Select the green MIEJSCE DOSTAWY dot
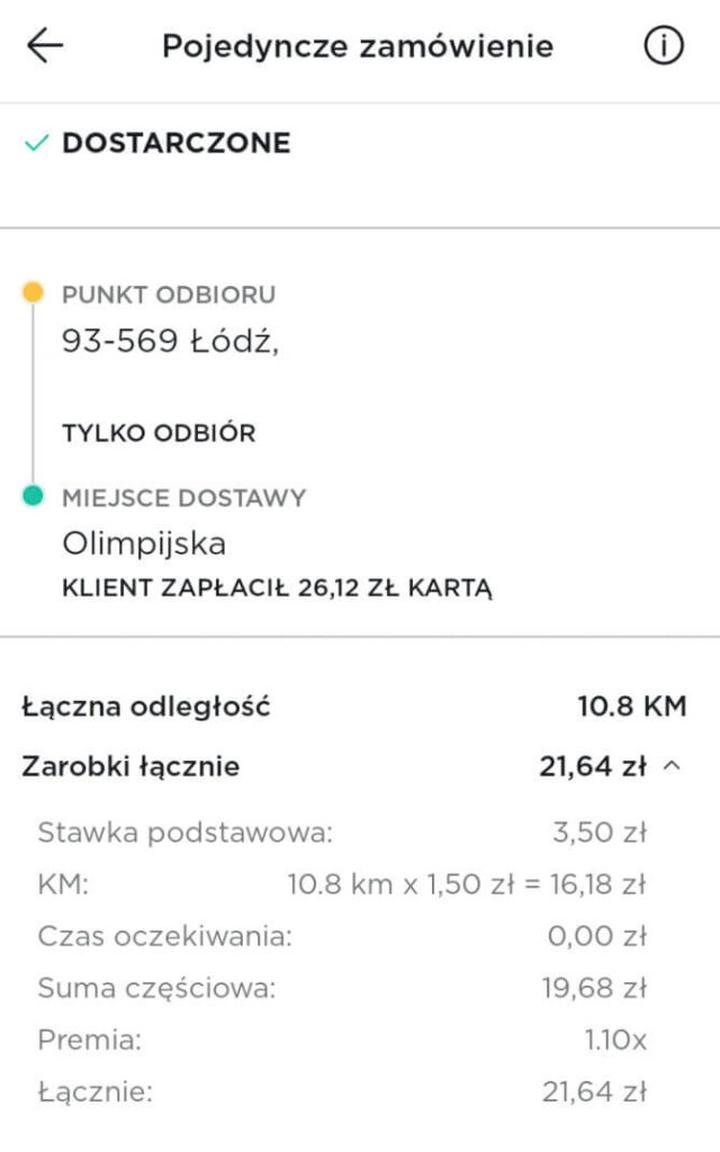 pyautogui.click(x=32, y=493)
